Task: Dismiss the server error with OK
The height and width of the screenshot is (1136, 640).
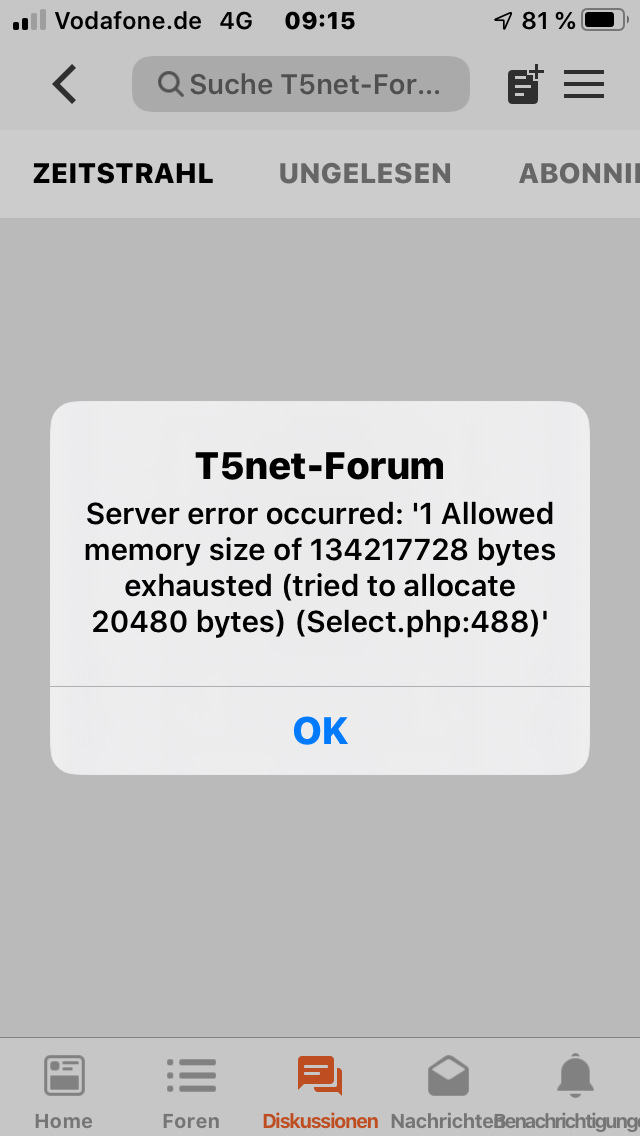Action: click(320, 730)
